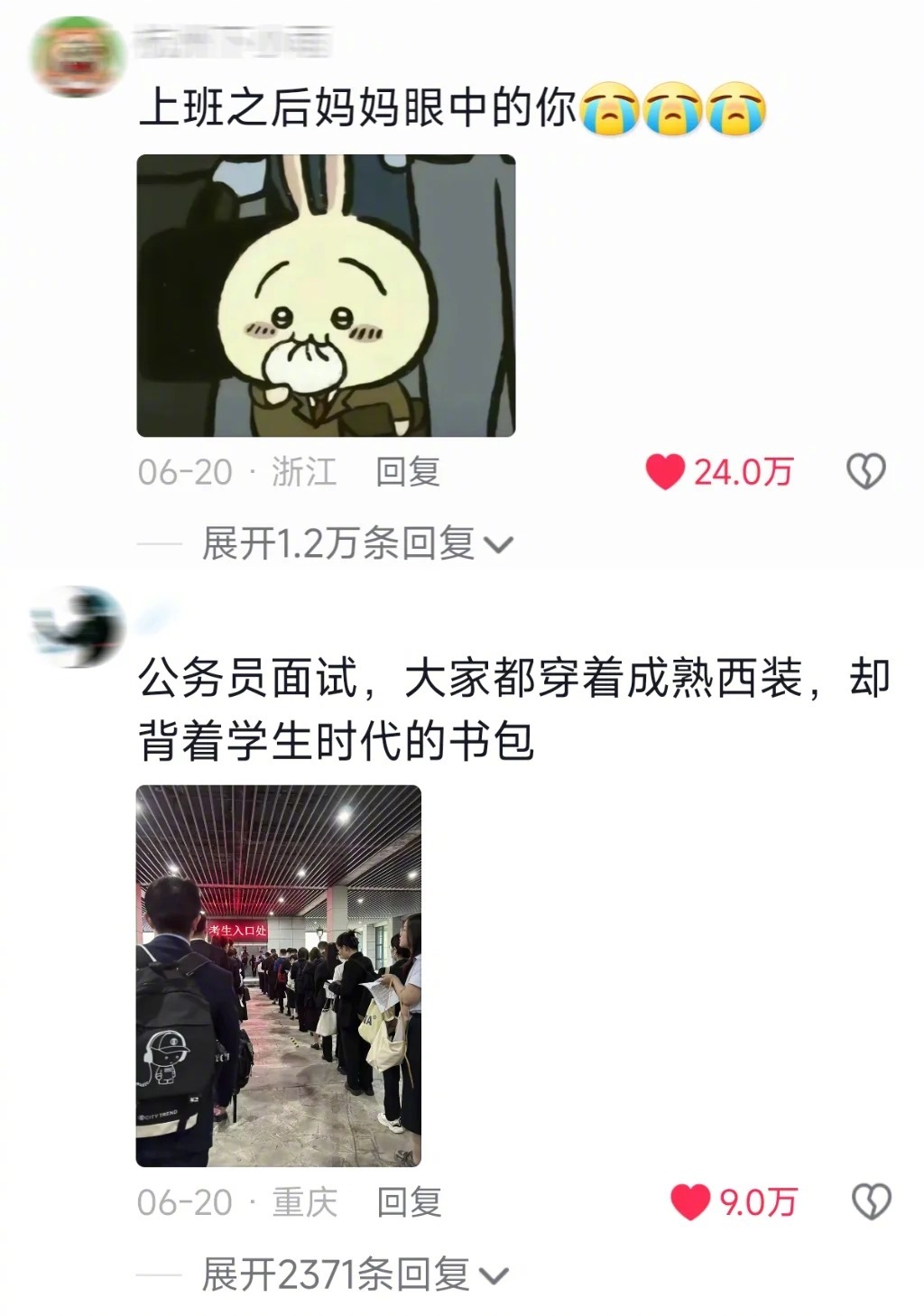Click the chevron after 展开1.2万条回复
924x1316 pixels.
(x=500, y=542)
